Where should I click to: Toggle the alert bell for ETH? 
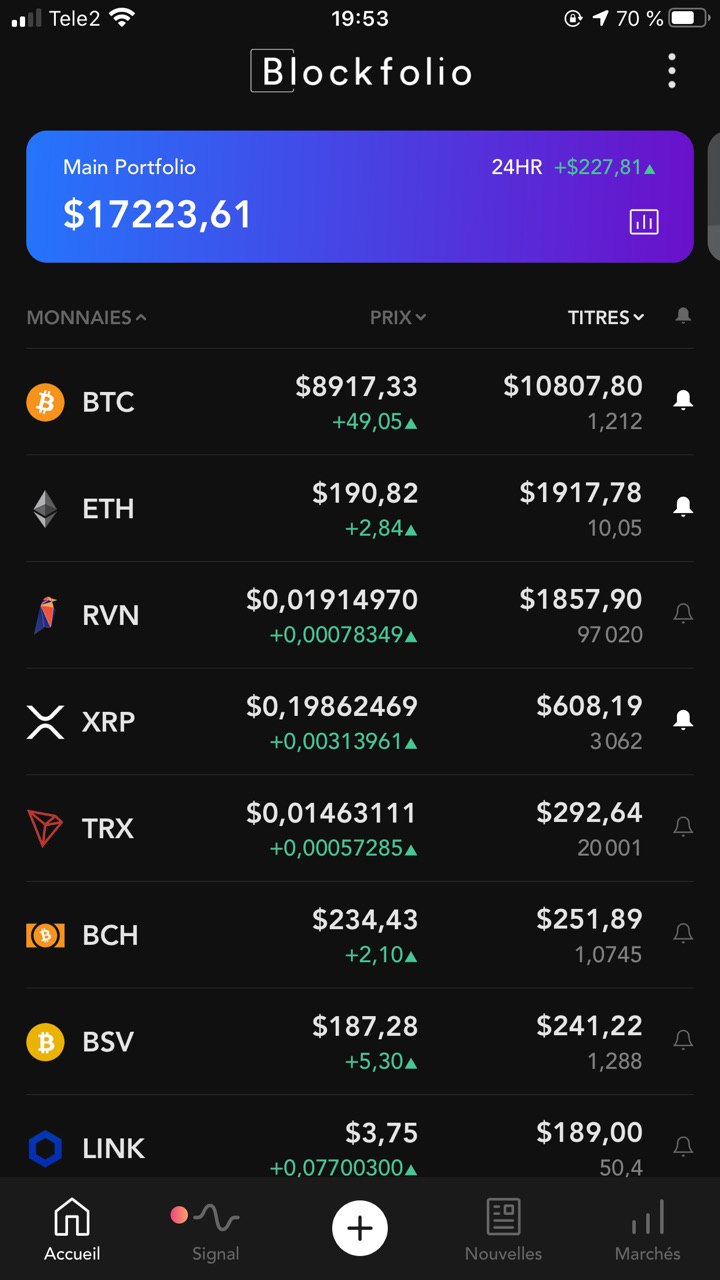[x=683, y=507]
